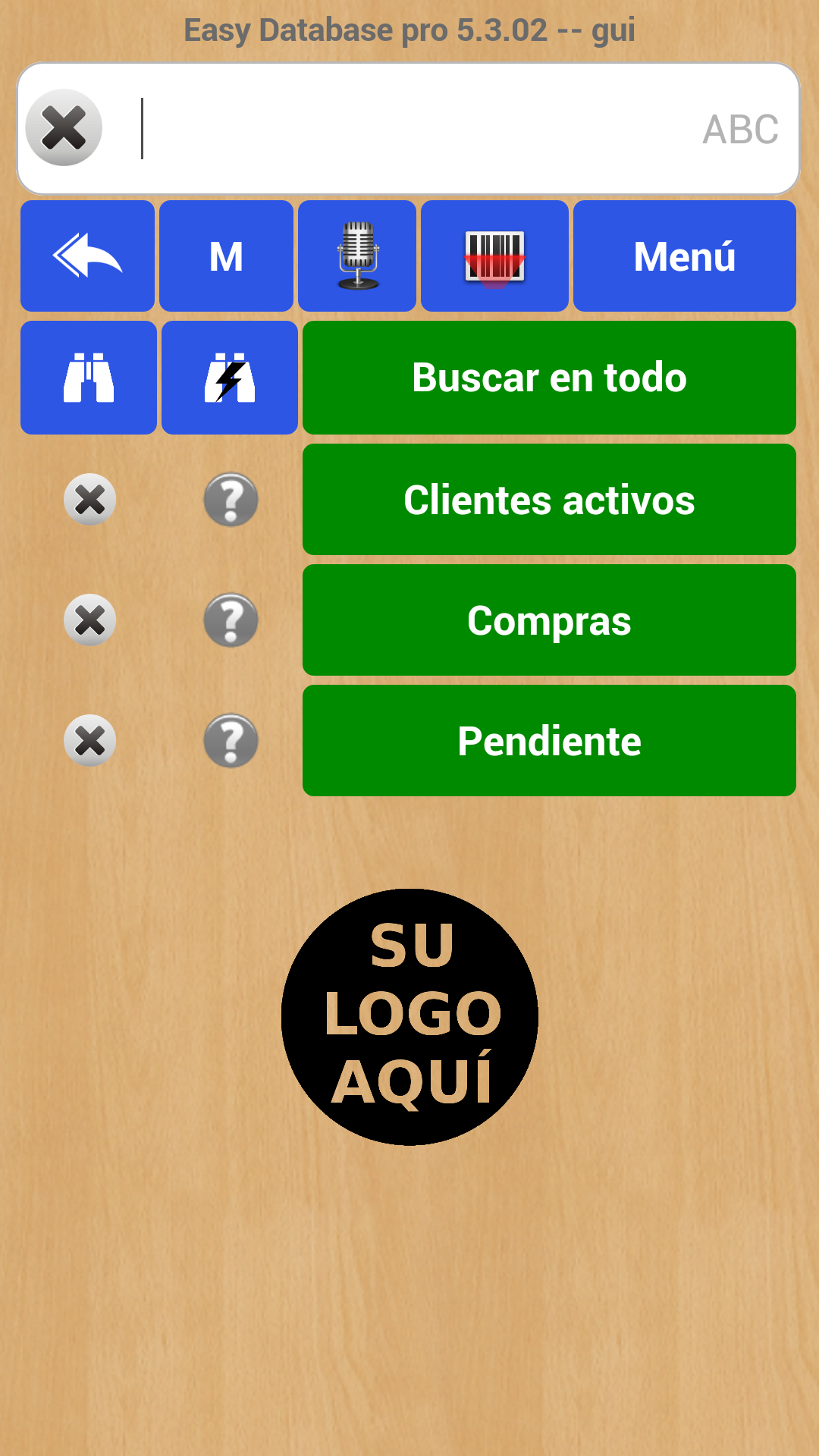Open the Menú
This screenshot has height=1456, width=819.
click(684, 255)
